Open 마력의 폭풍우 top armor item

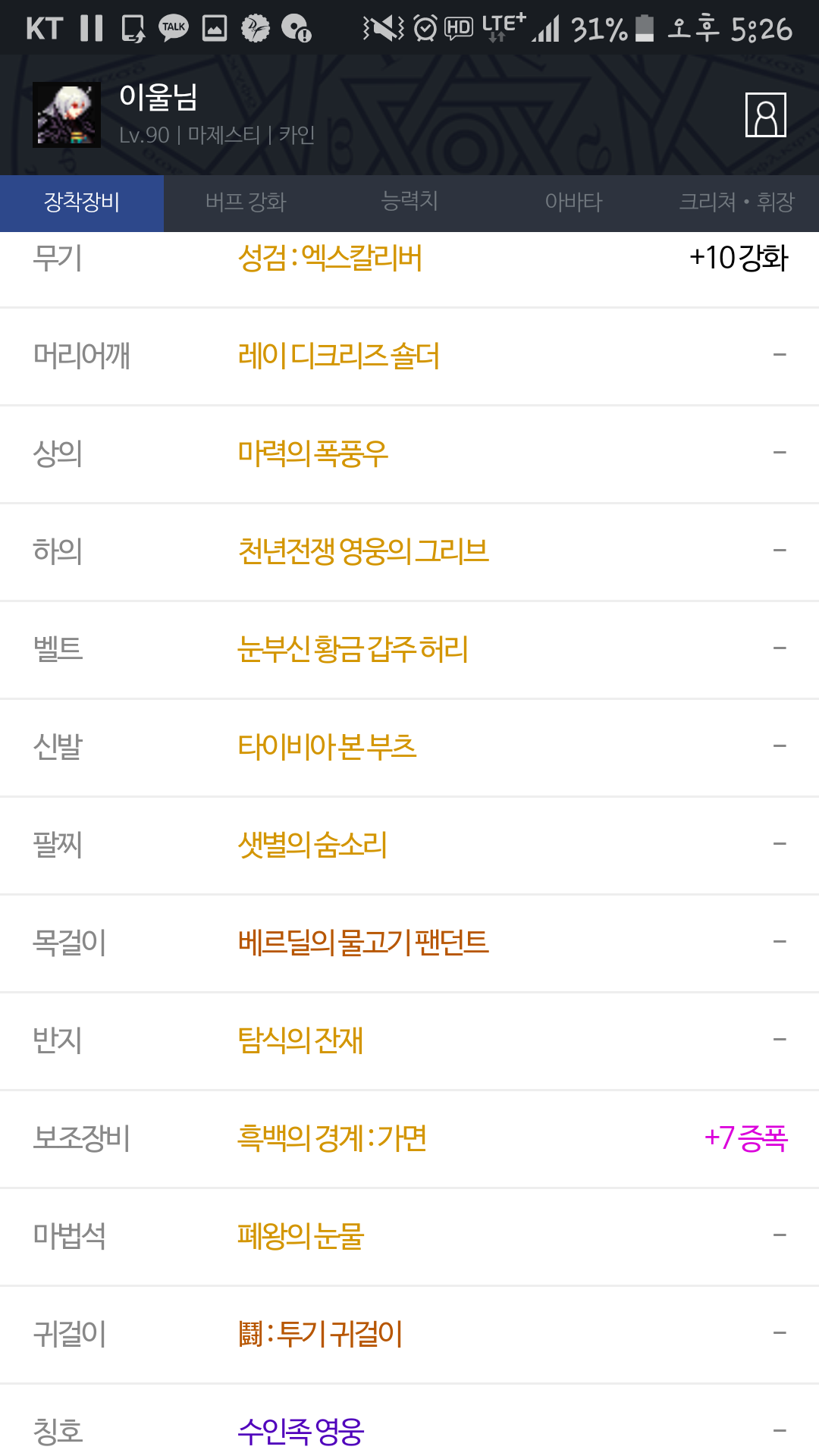point(312,453)
